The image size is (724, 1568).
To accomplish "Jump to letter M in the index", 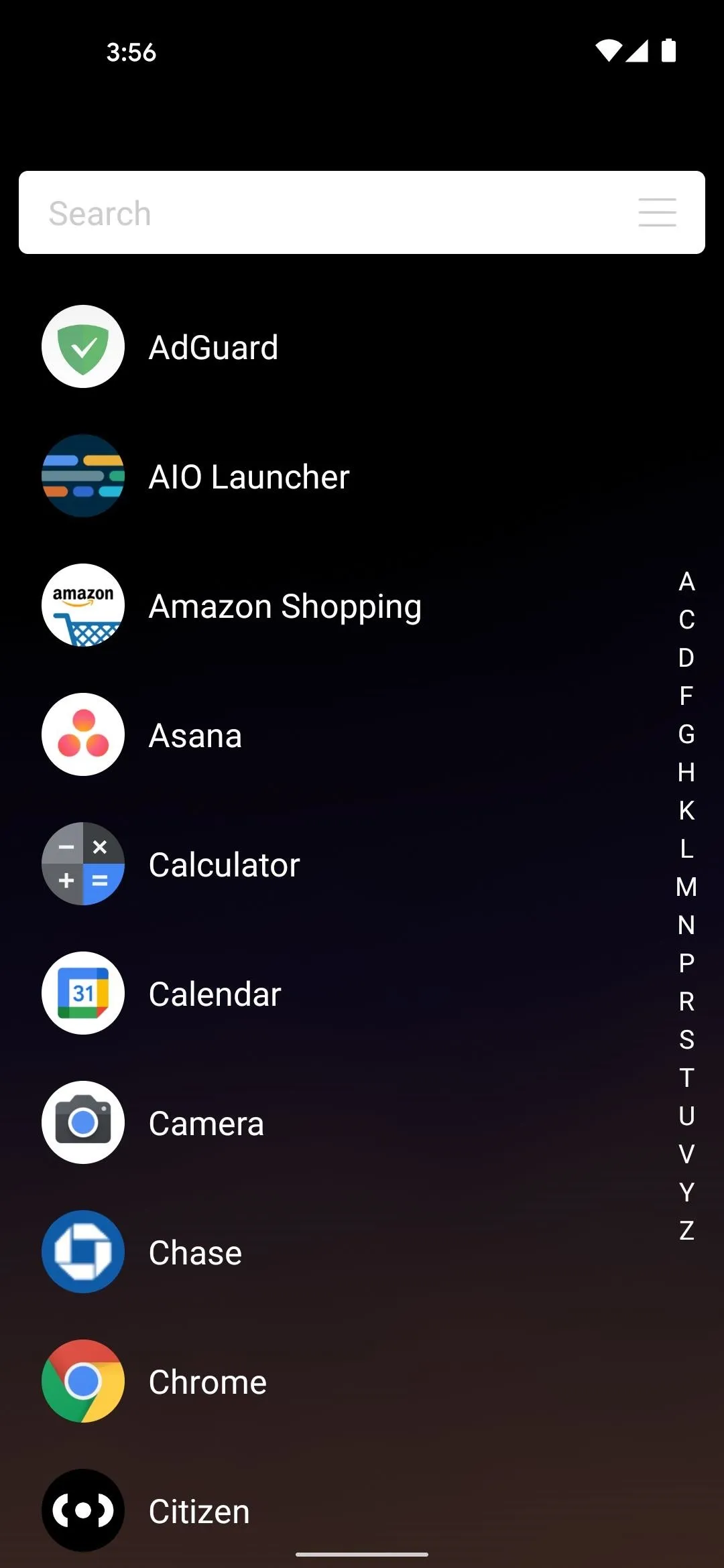I will pos(686,887).
